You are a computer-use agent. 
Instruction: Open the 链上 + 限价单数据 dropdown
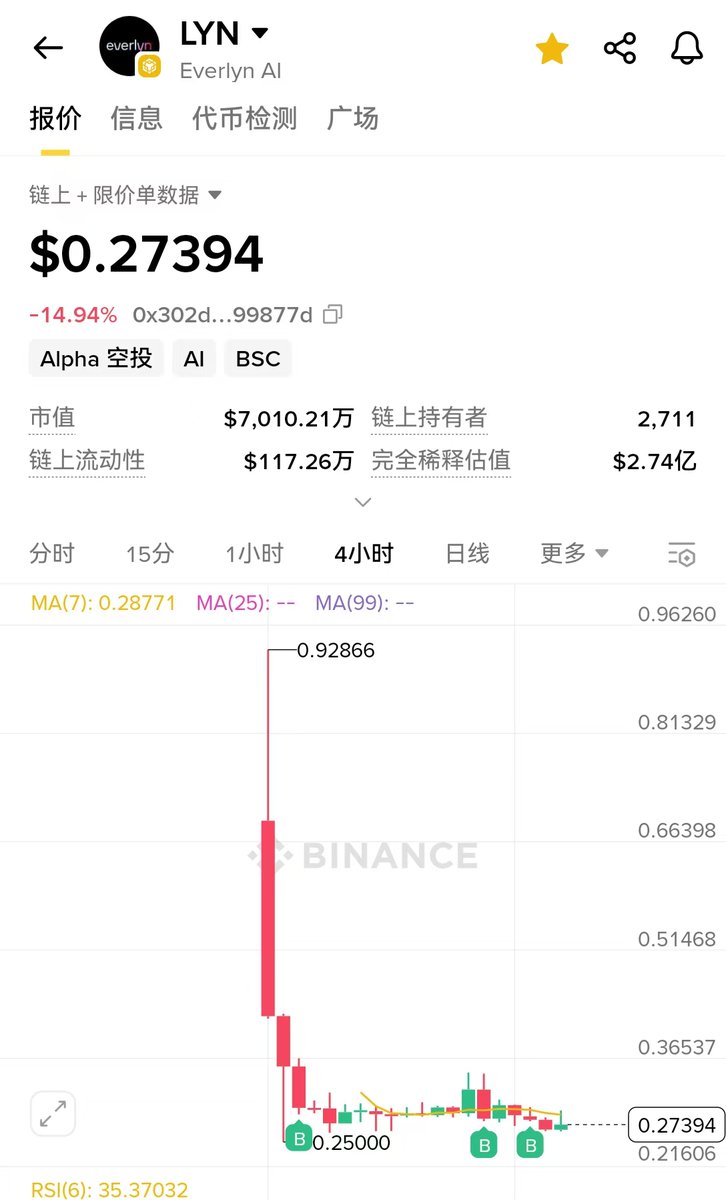(x=125, y=195)
